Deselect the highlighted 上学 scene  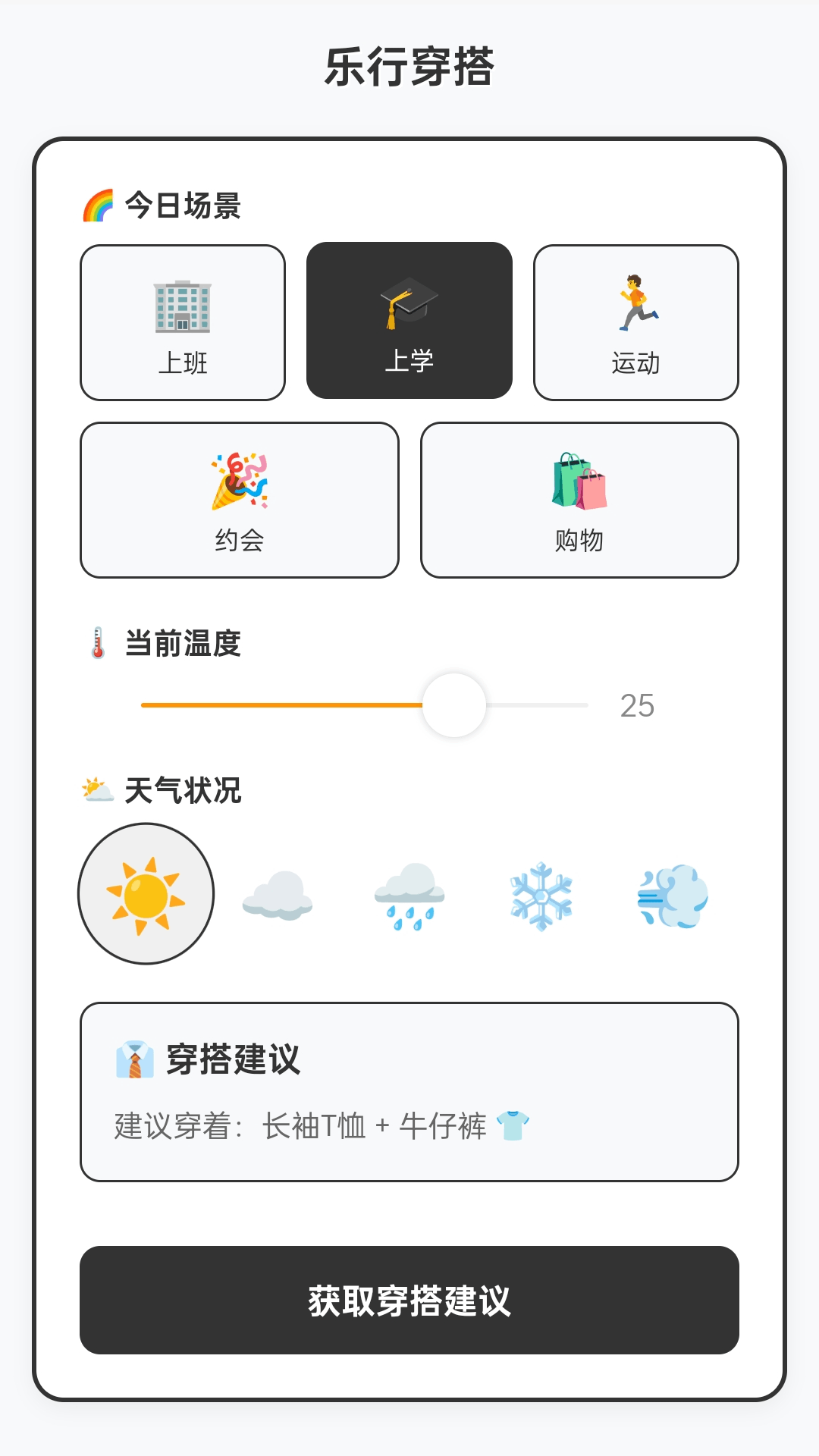(409, 321)
